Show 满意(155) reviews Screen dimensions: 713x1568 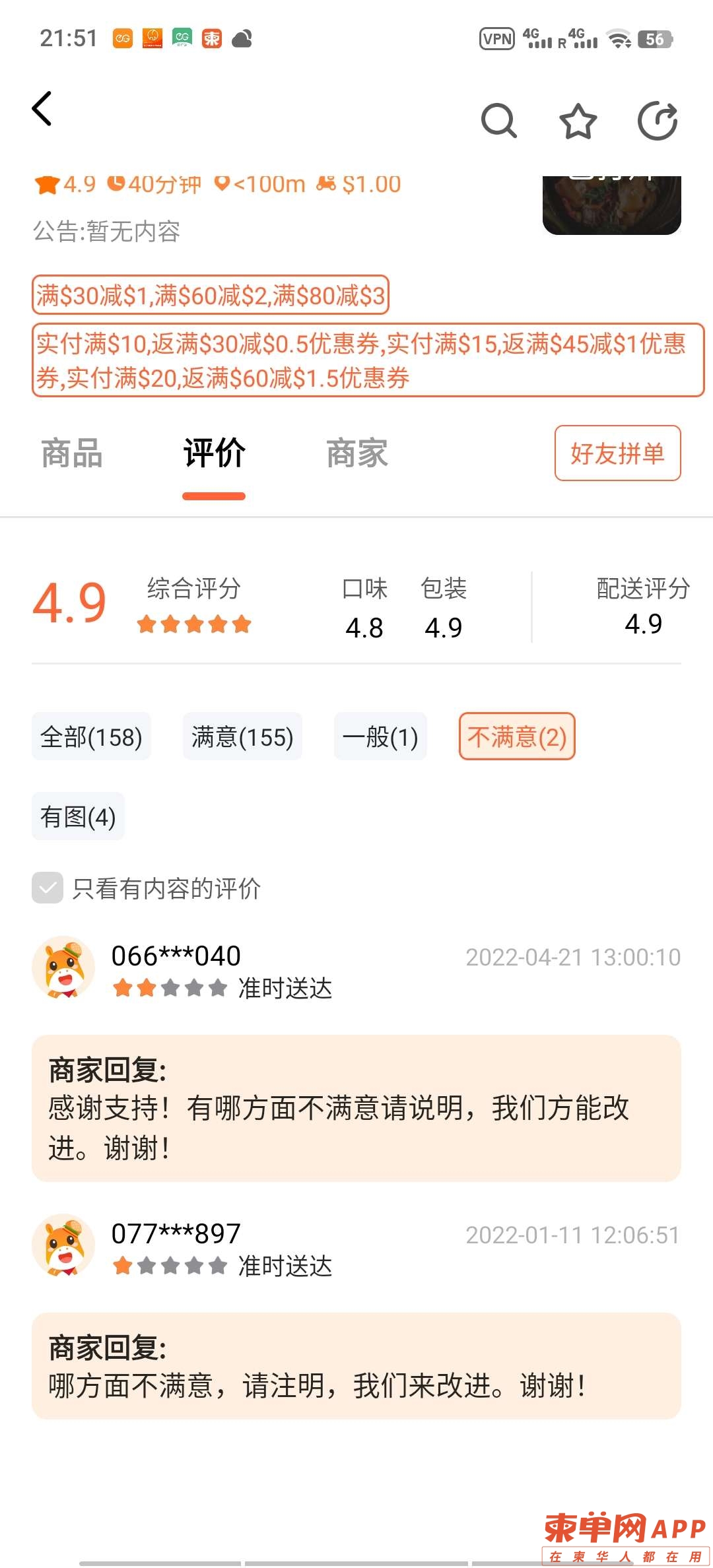click(242, 737)
